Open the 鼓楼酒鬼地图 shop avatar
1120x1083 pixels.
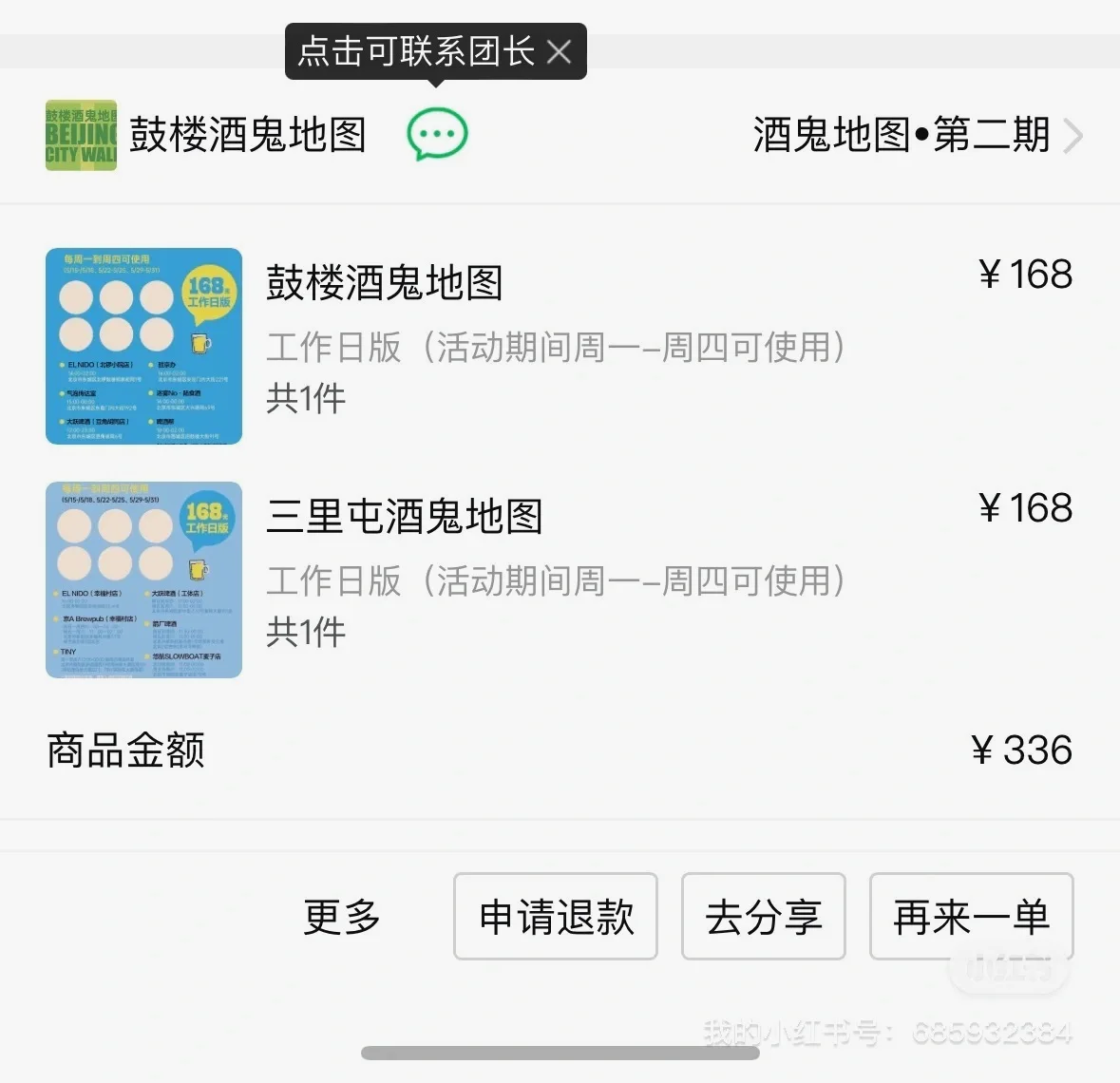click(x=81, y=135)
